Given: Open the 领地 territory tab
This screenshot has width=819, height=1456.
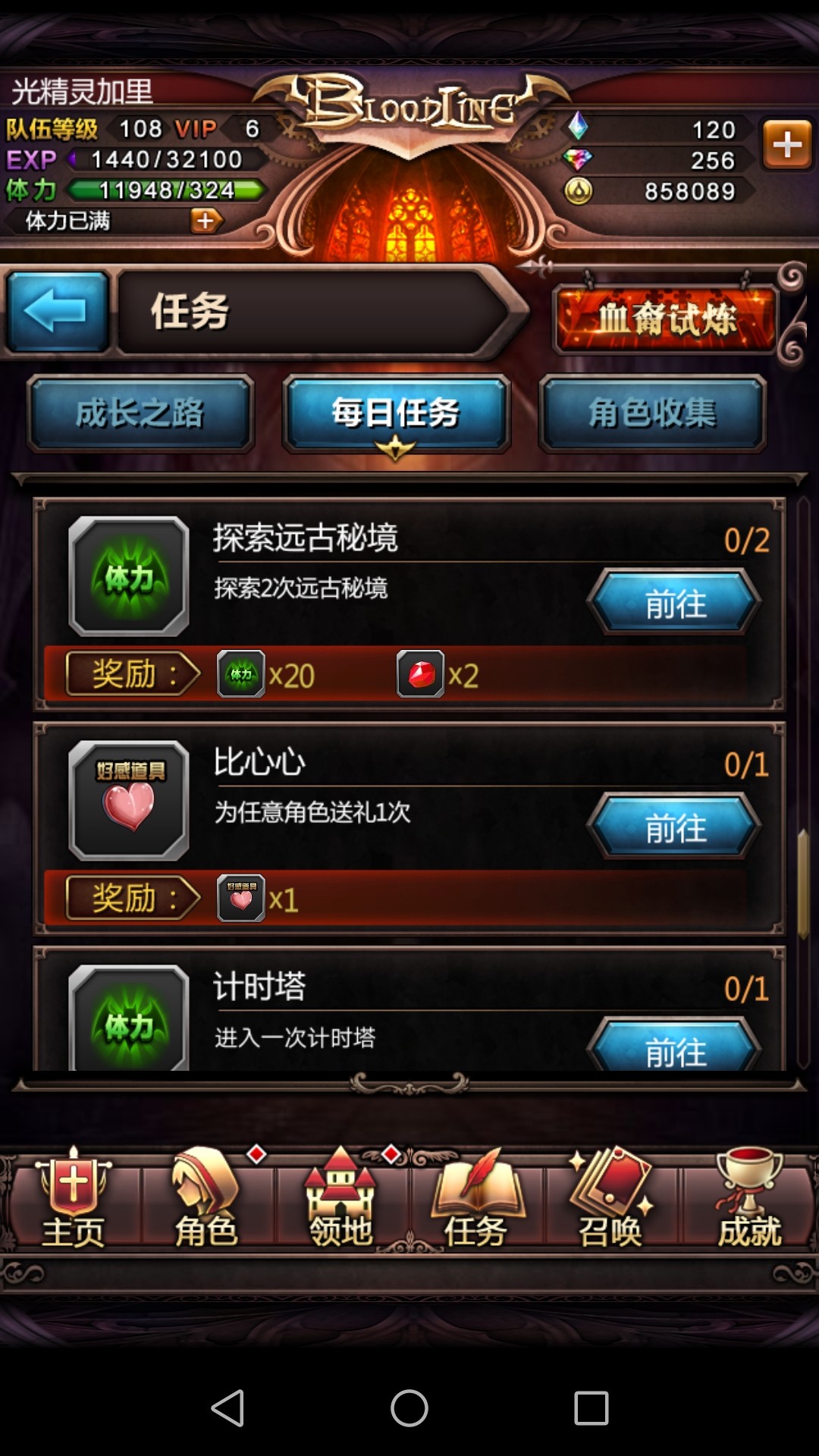Looking at the screenshot, I should pos(340,1200).
